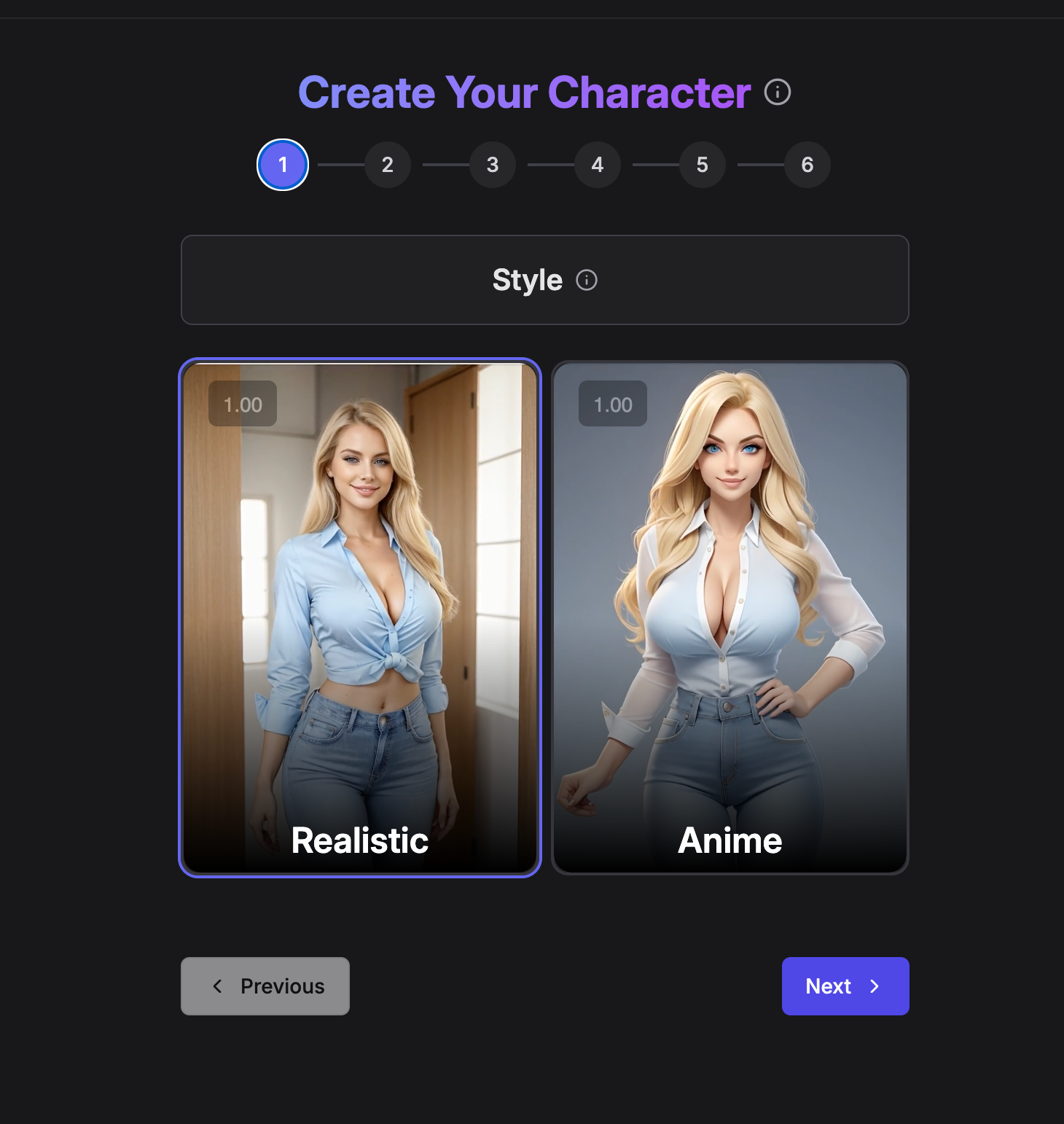Screen dimensions: 1064x1124
Task: Open step 4 of the wizard
Action: tap(598, 165)
